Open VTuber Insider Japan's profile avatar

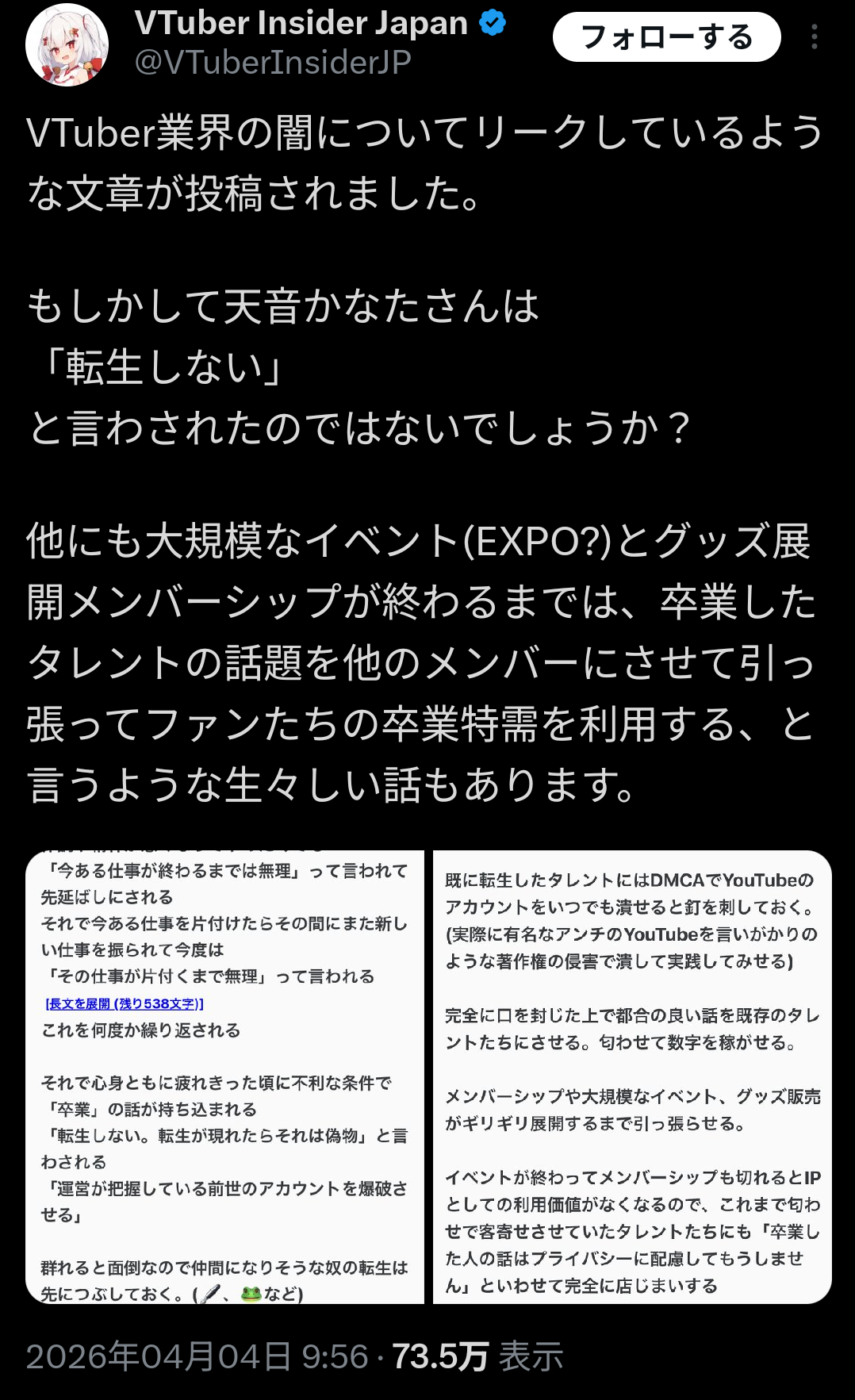67,44
